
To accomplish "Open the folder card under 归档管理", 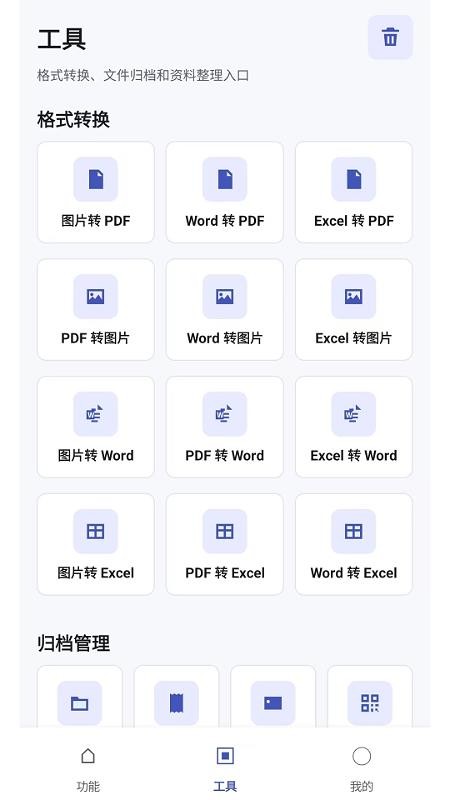I will tap(80, 697).
